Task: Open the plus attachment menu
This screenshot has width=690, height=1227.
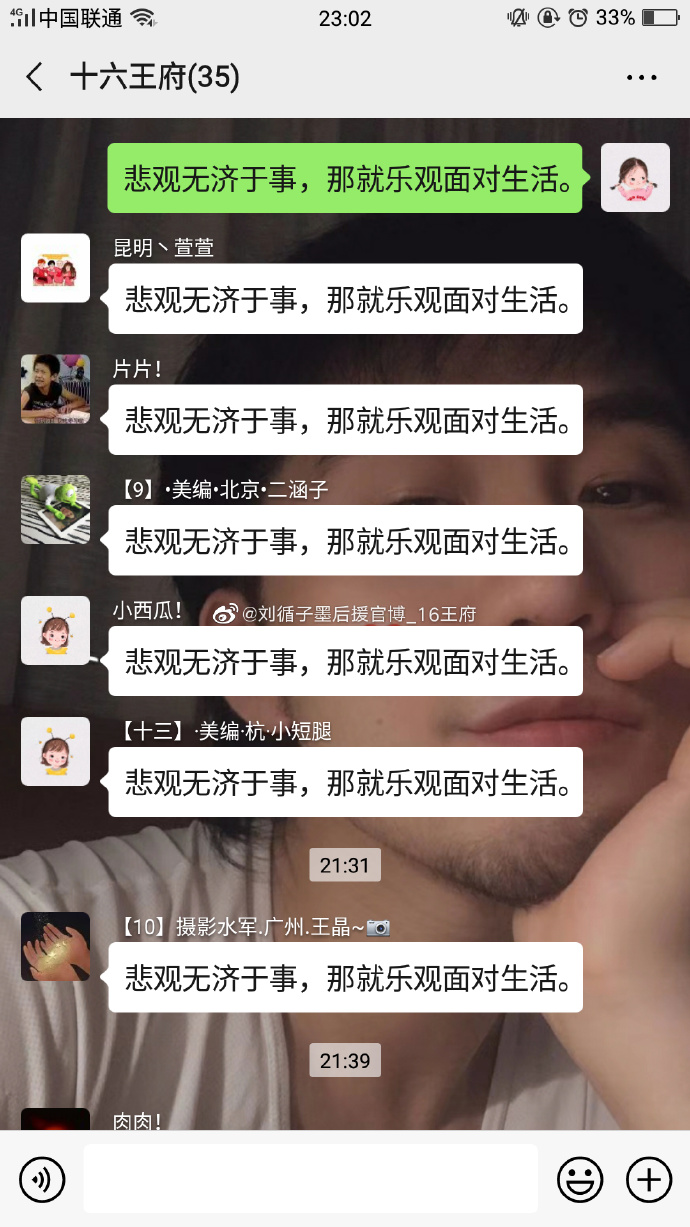Action: pyautogui.click(x=648, y=1180)
